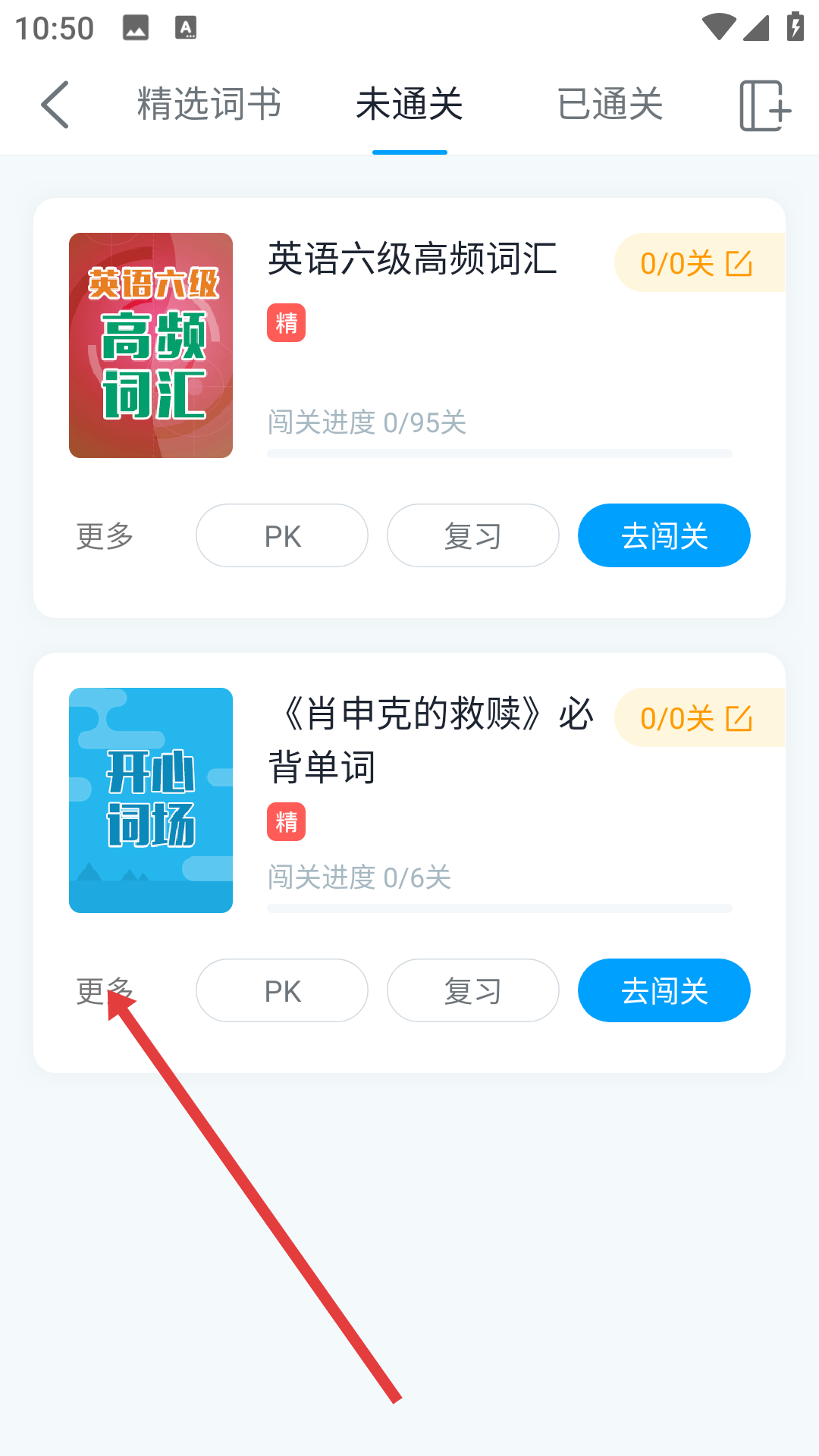This screenshot has width=819, height=1456.
Task: Tap 去闯关 for 英语六级高频词汇
Action: (x=664, y=536)
